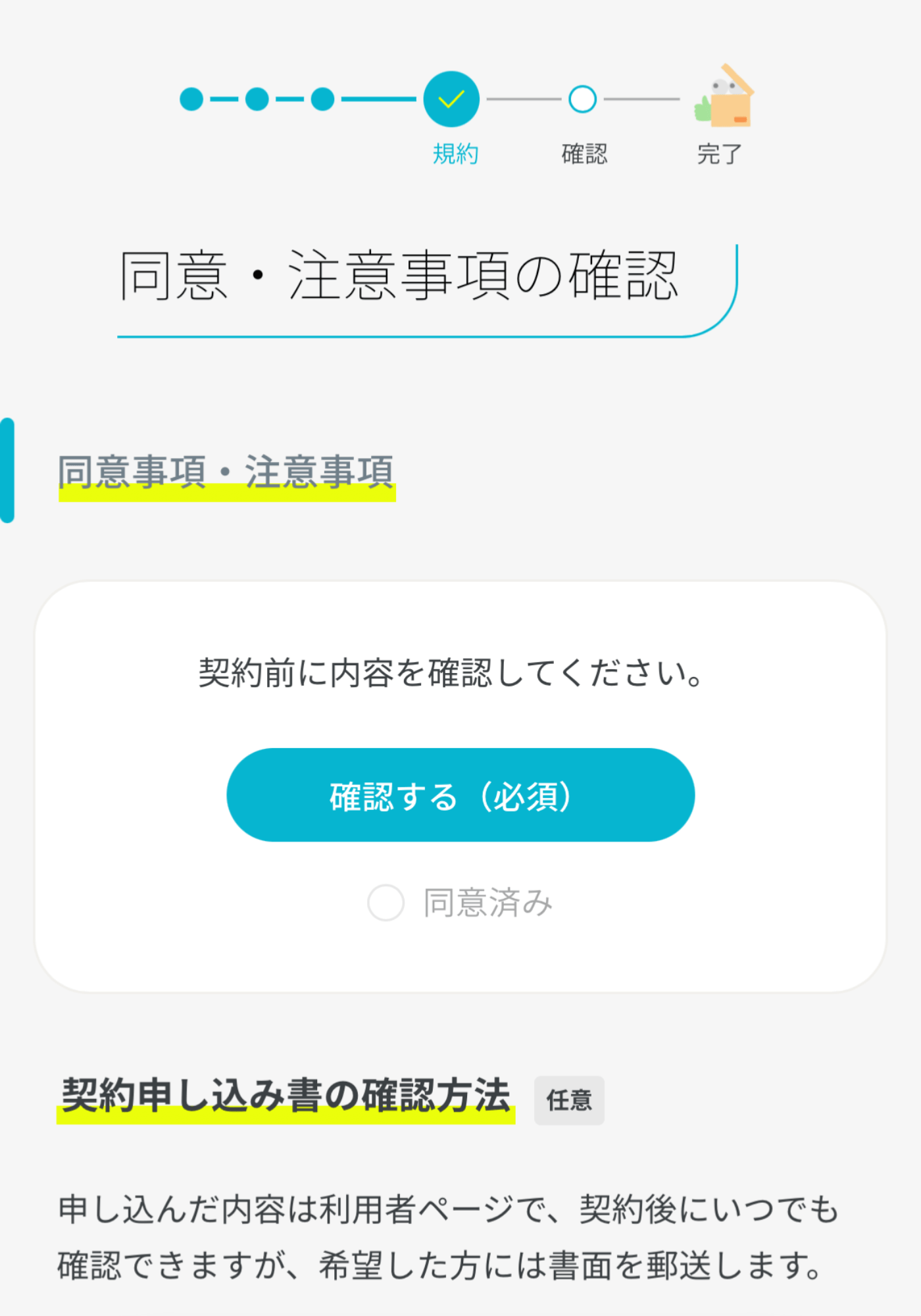This screenshot has height=1316, width=921.
Task: Check the 同意済み checkbox
Action: point(386,903)
